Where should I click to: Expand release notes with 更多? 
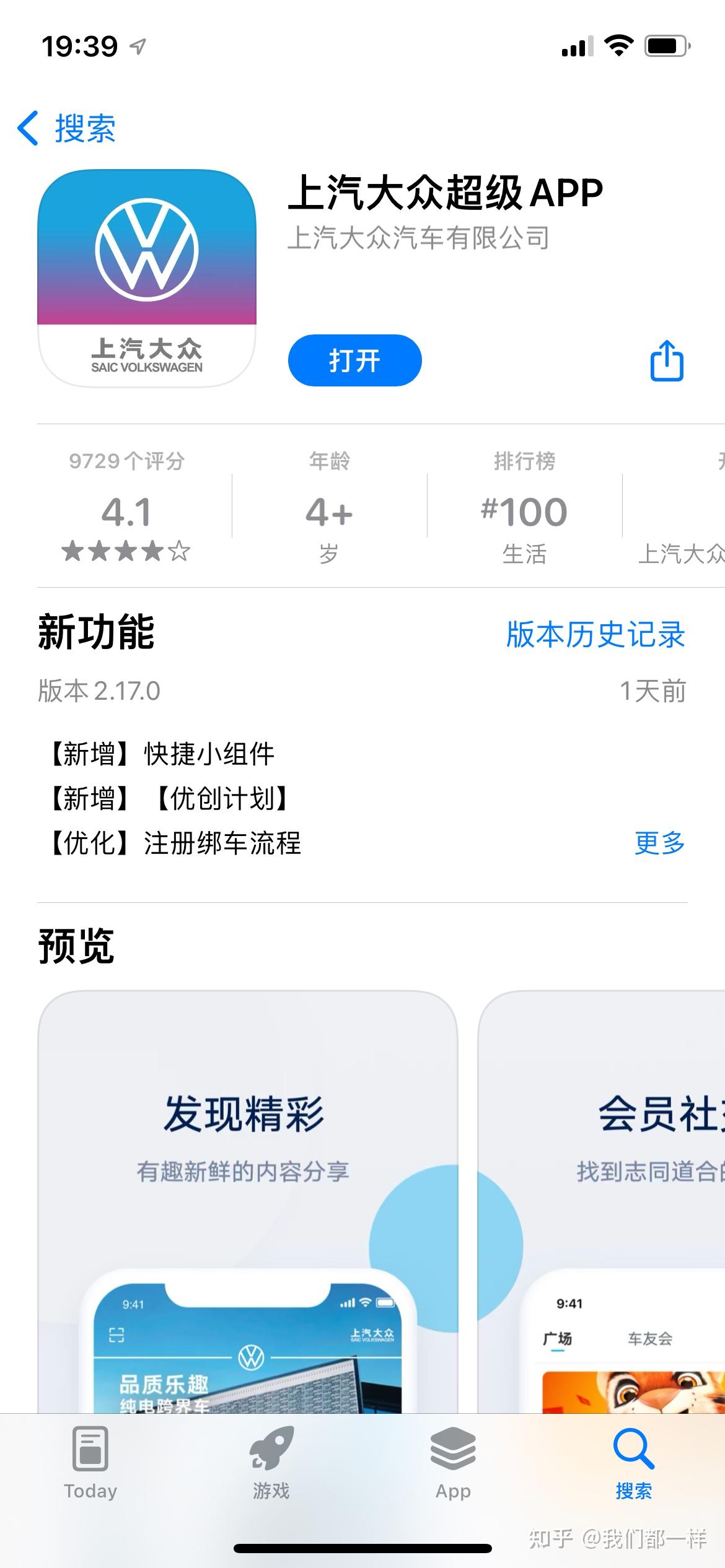[659, 843]
